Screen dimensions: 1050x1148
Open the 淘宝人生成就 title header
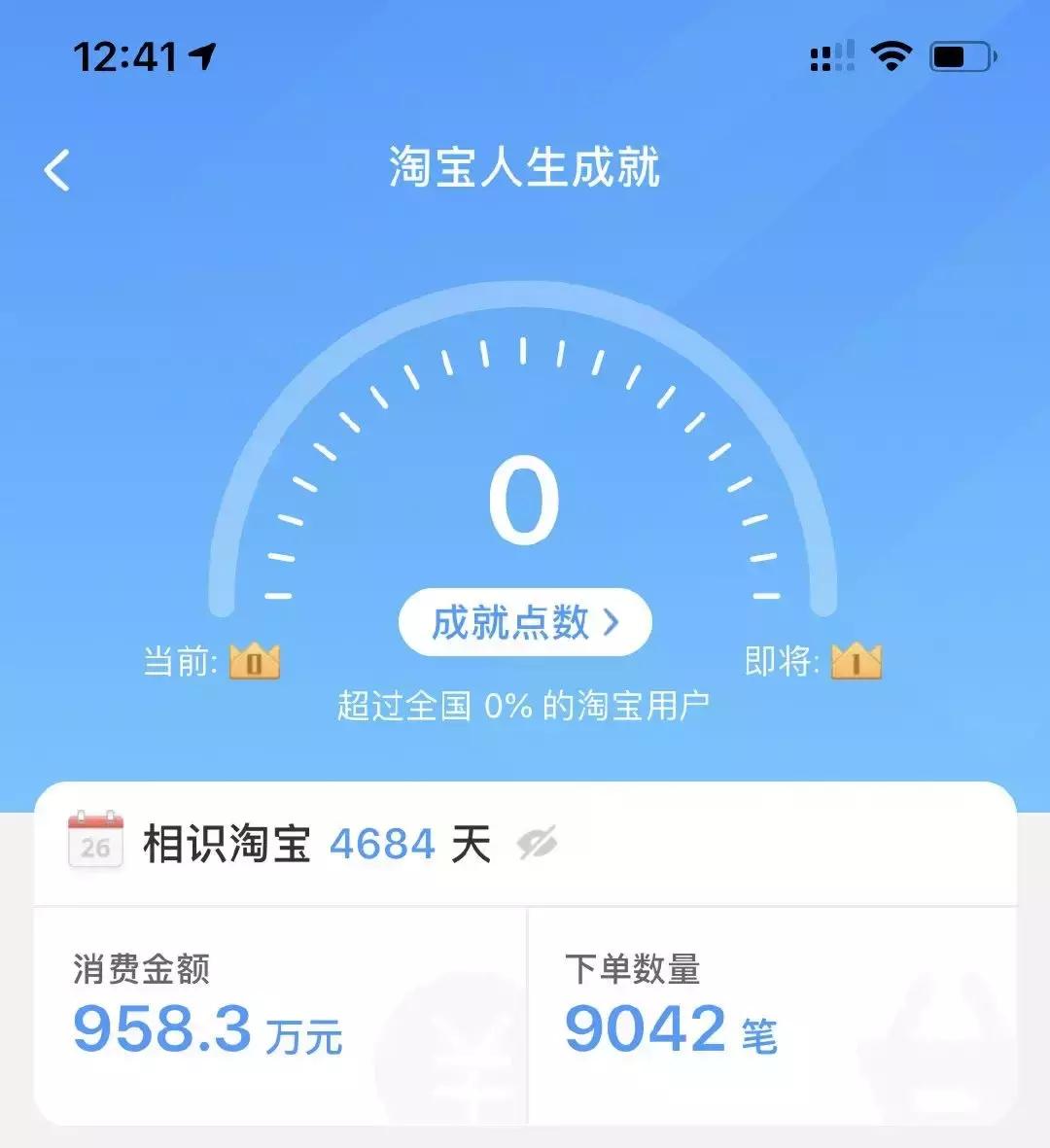pyautogui.click(x=525, y=165)
